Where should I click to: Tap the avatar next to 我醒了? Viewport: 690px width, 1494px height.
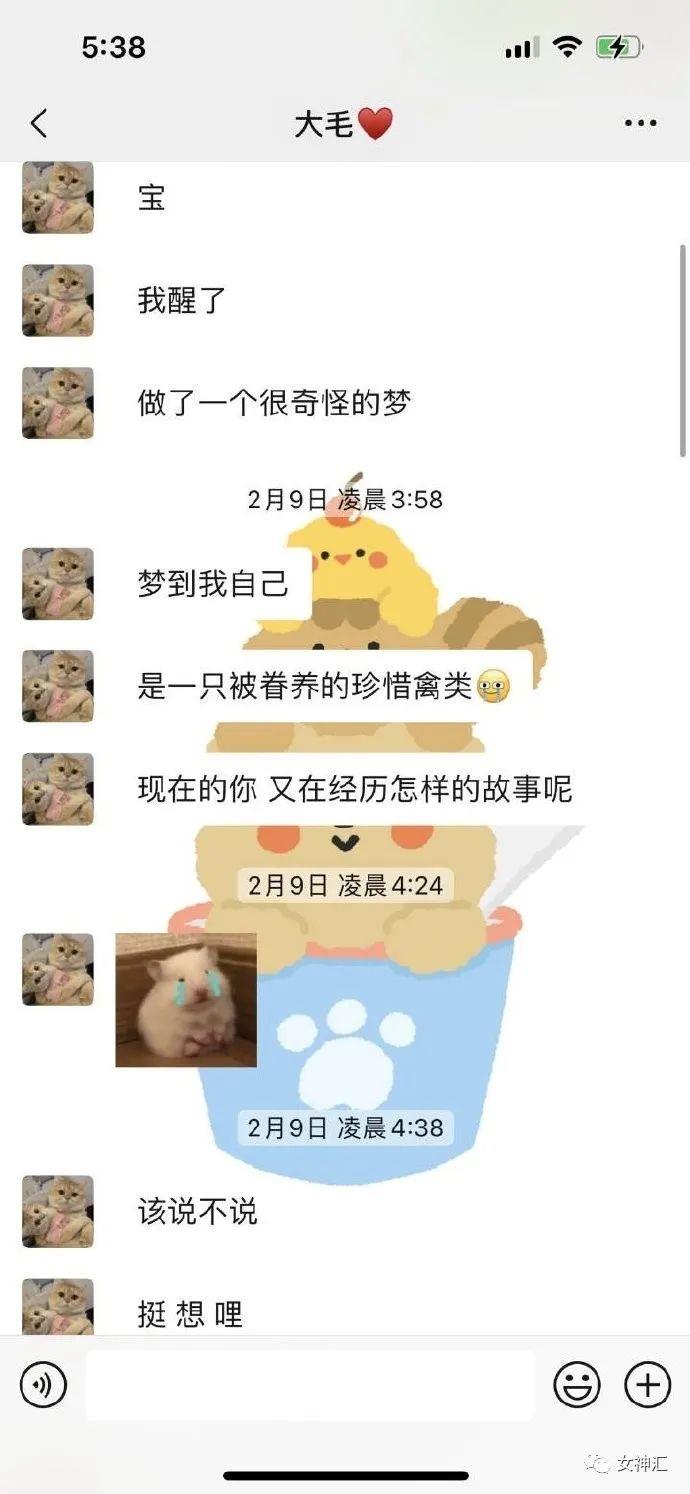tap(58, 300)
